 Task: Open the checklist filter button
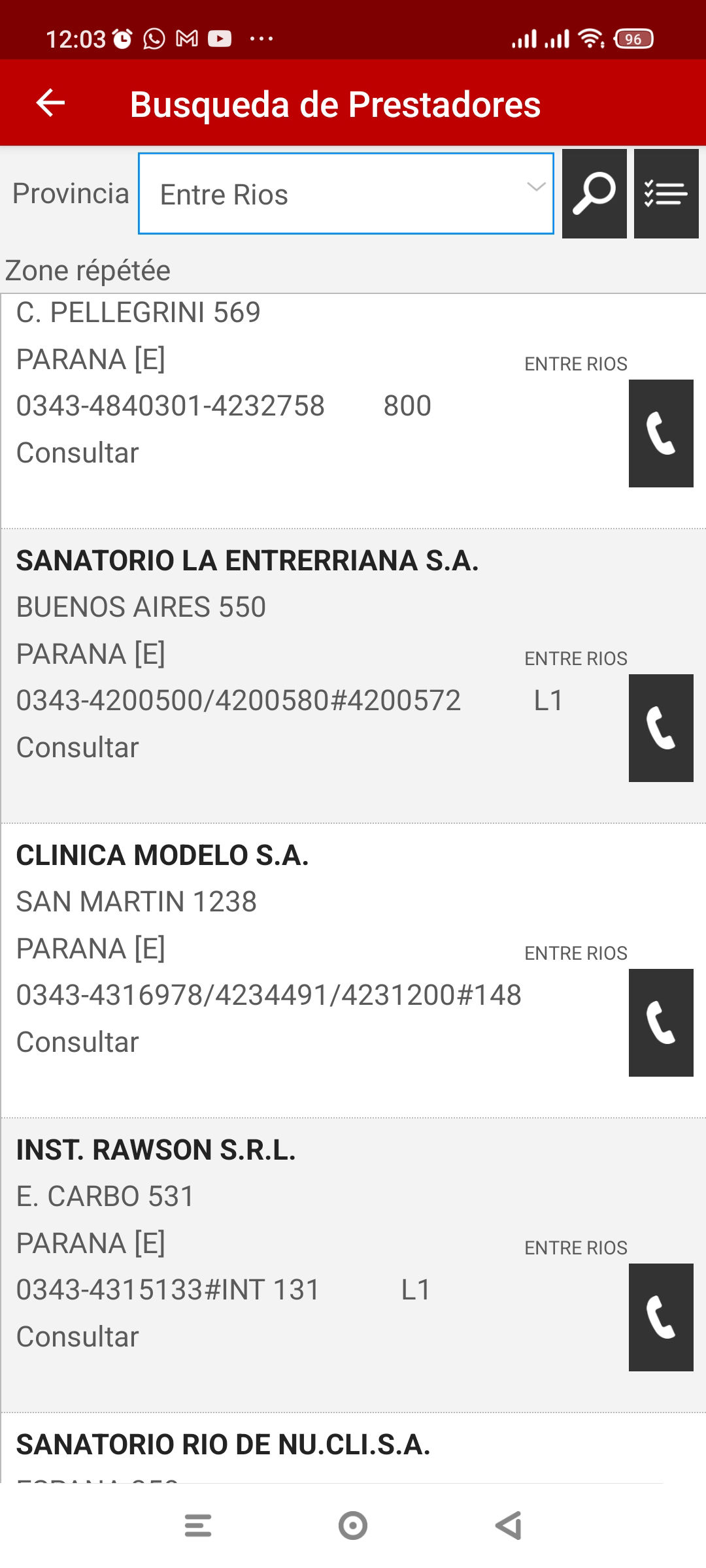[665, 193]
